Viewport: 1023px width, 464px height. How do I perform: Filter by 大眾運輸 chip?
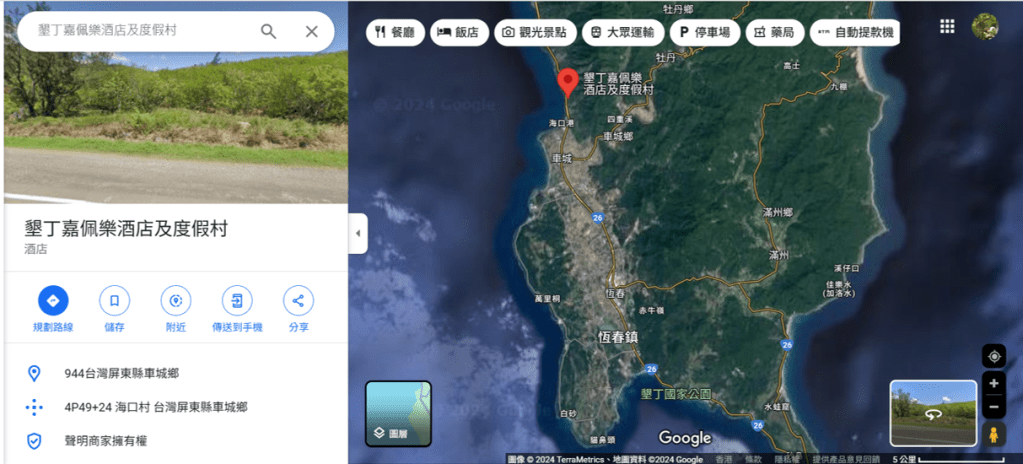click(622, 32)
